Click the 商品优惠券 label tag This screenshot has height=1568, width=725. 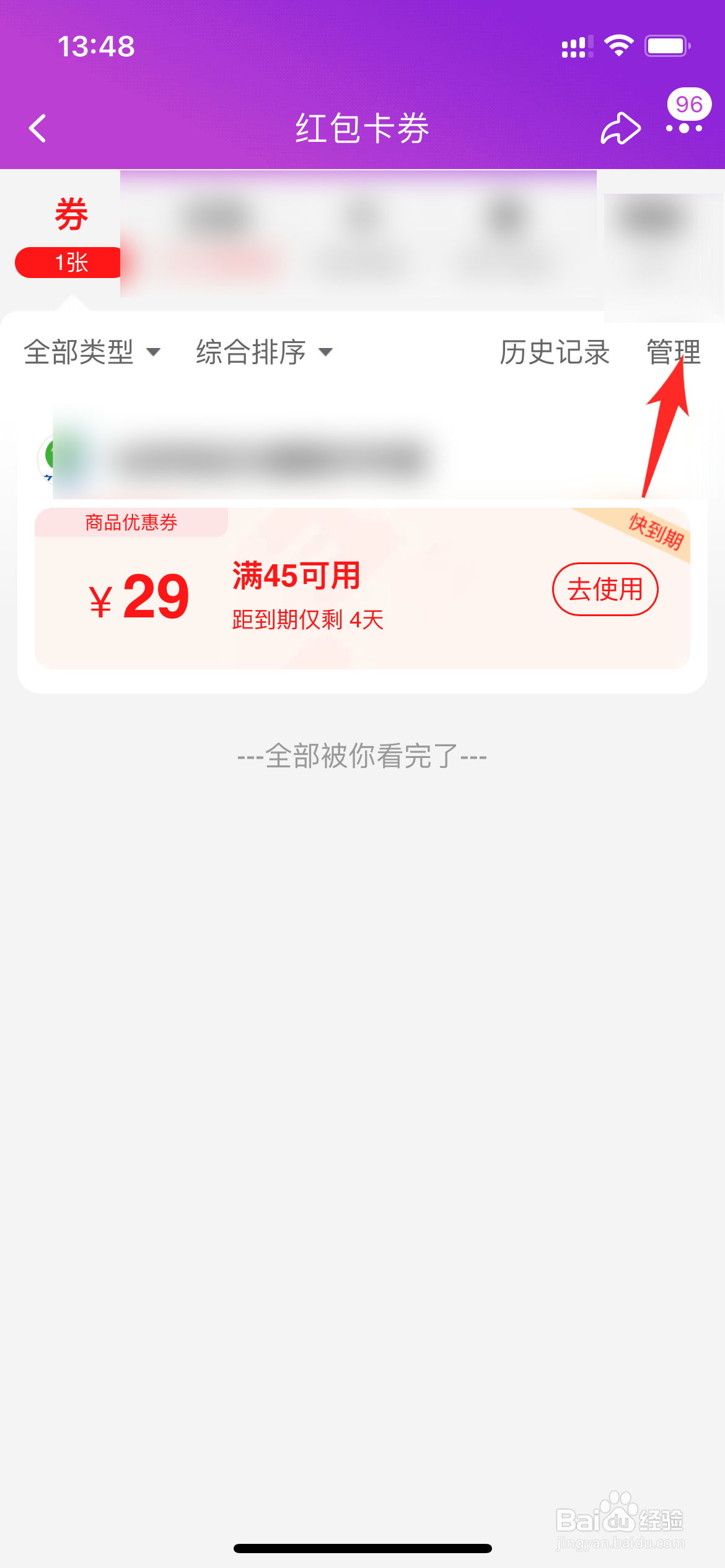[x=130, y=522]
